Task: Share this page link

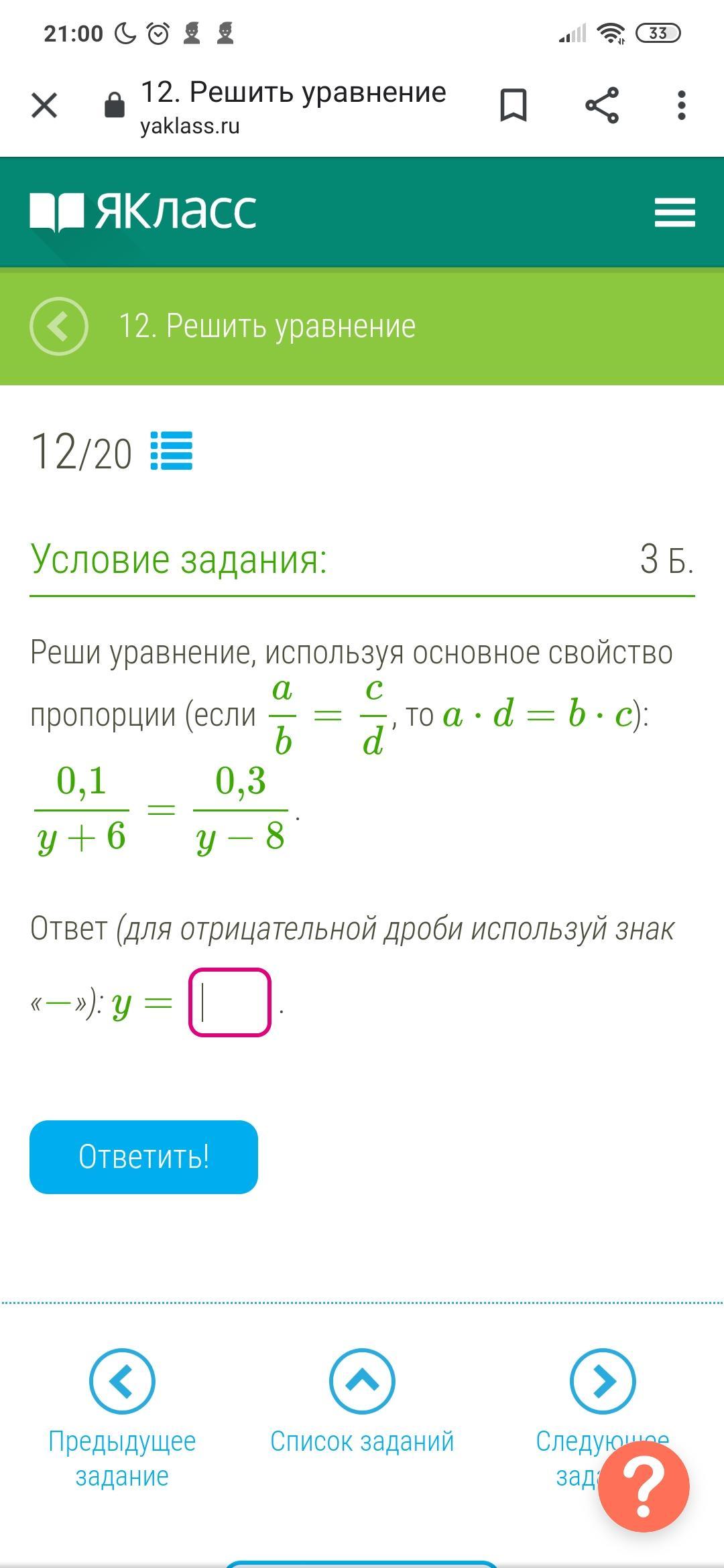Action: pos(602,105)
